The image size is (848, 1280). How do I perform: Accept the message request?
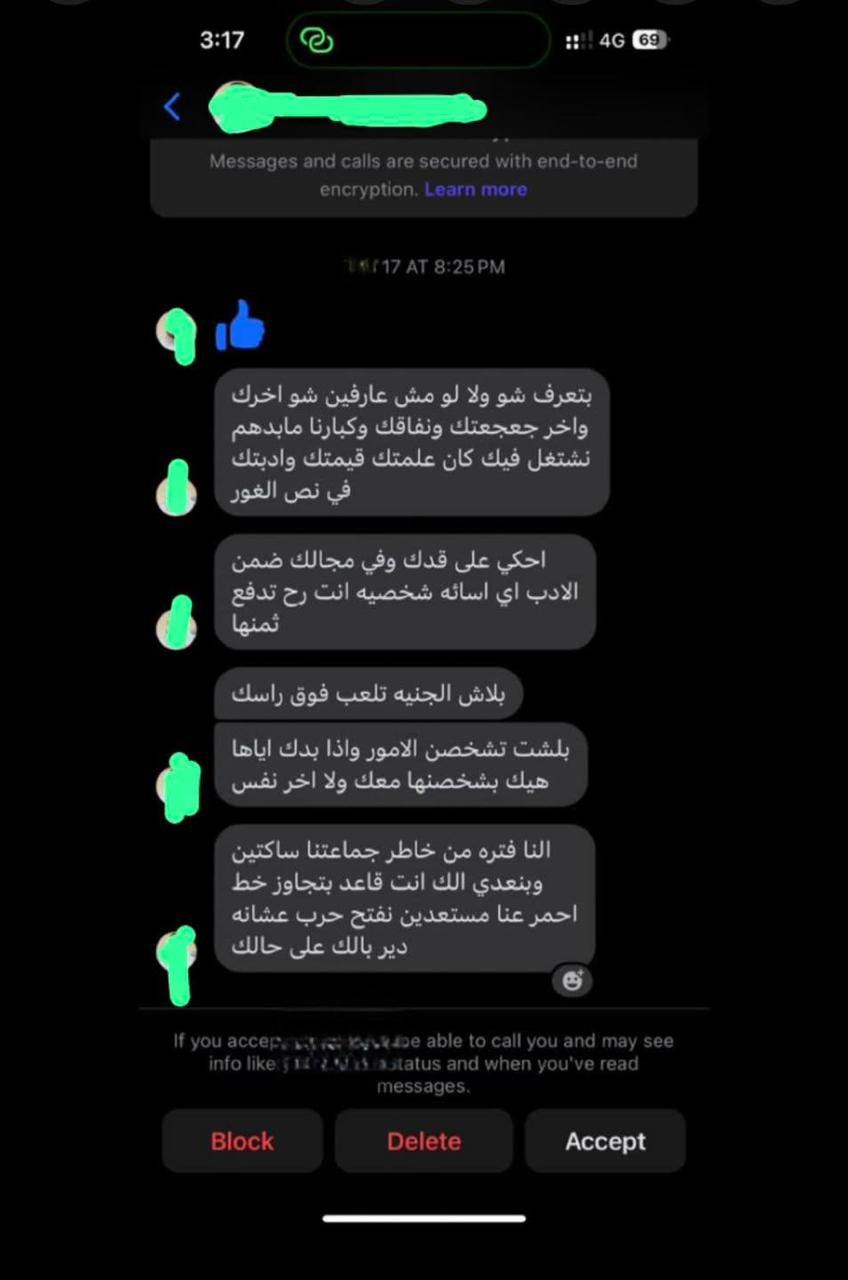click(605, 1141)
